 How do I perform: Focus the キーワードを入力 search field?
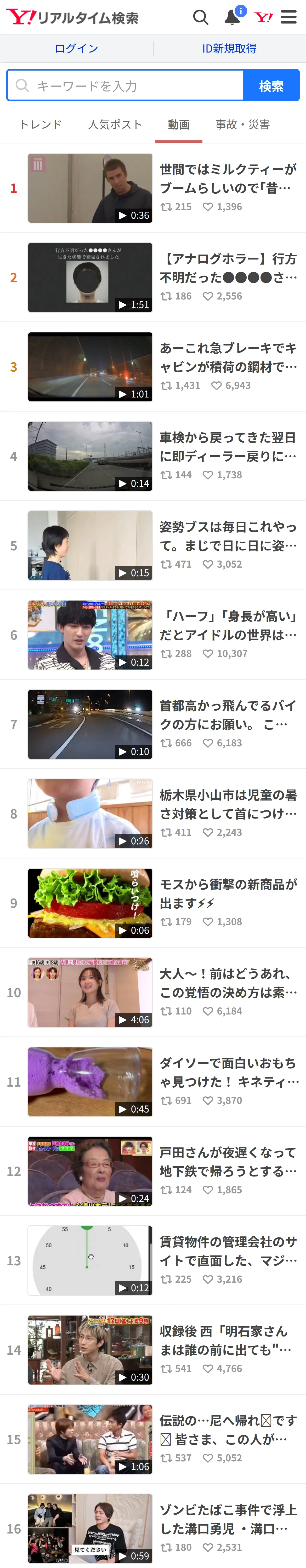tap(125, 85)
